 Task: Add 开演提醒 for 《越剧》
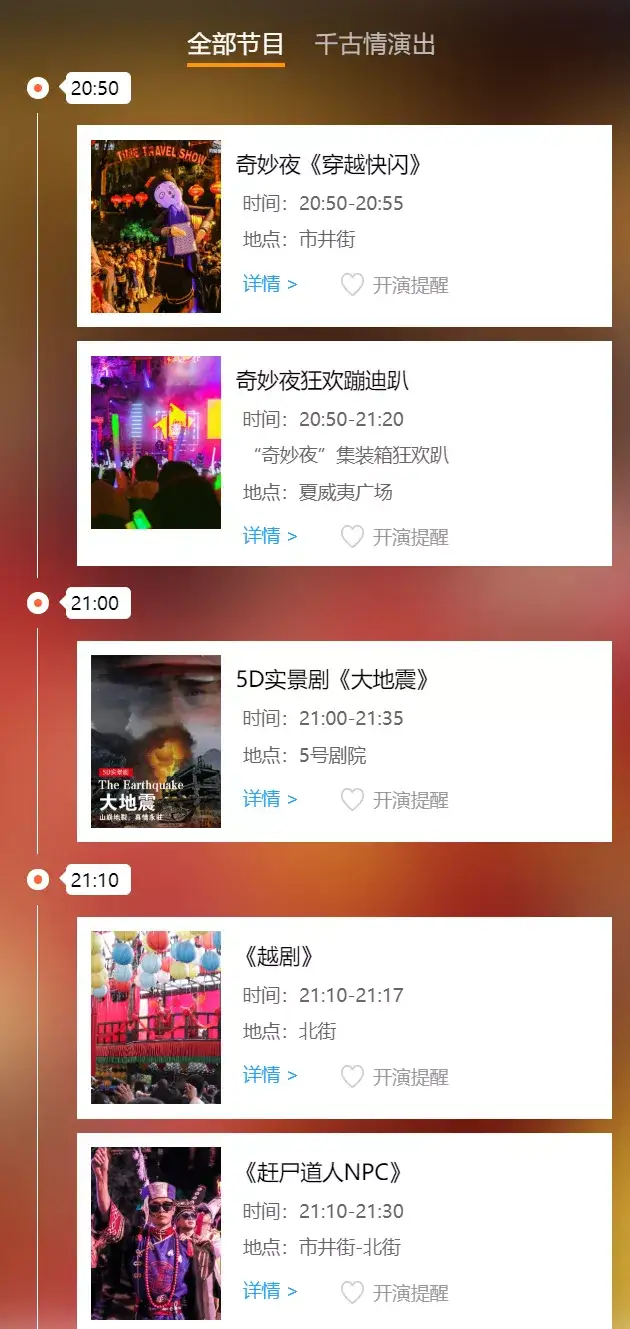395,1077
